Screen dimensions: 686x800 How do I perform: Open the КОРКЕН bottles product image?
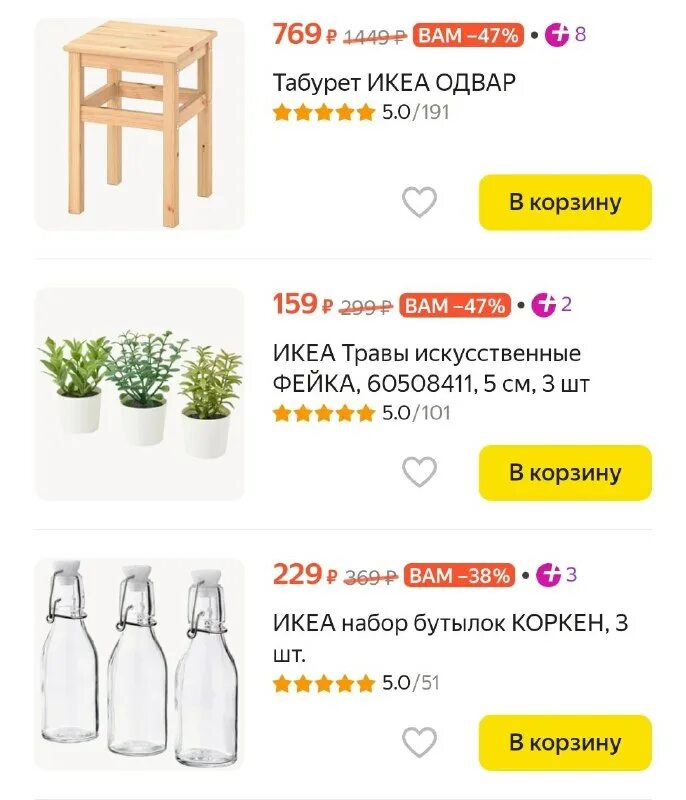tap(140, 664)
